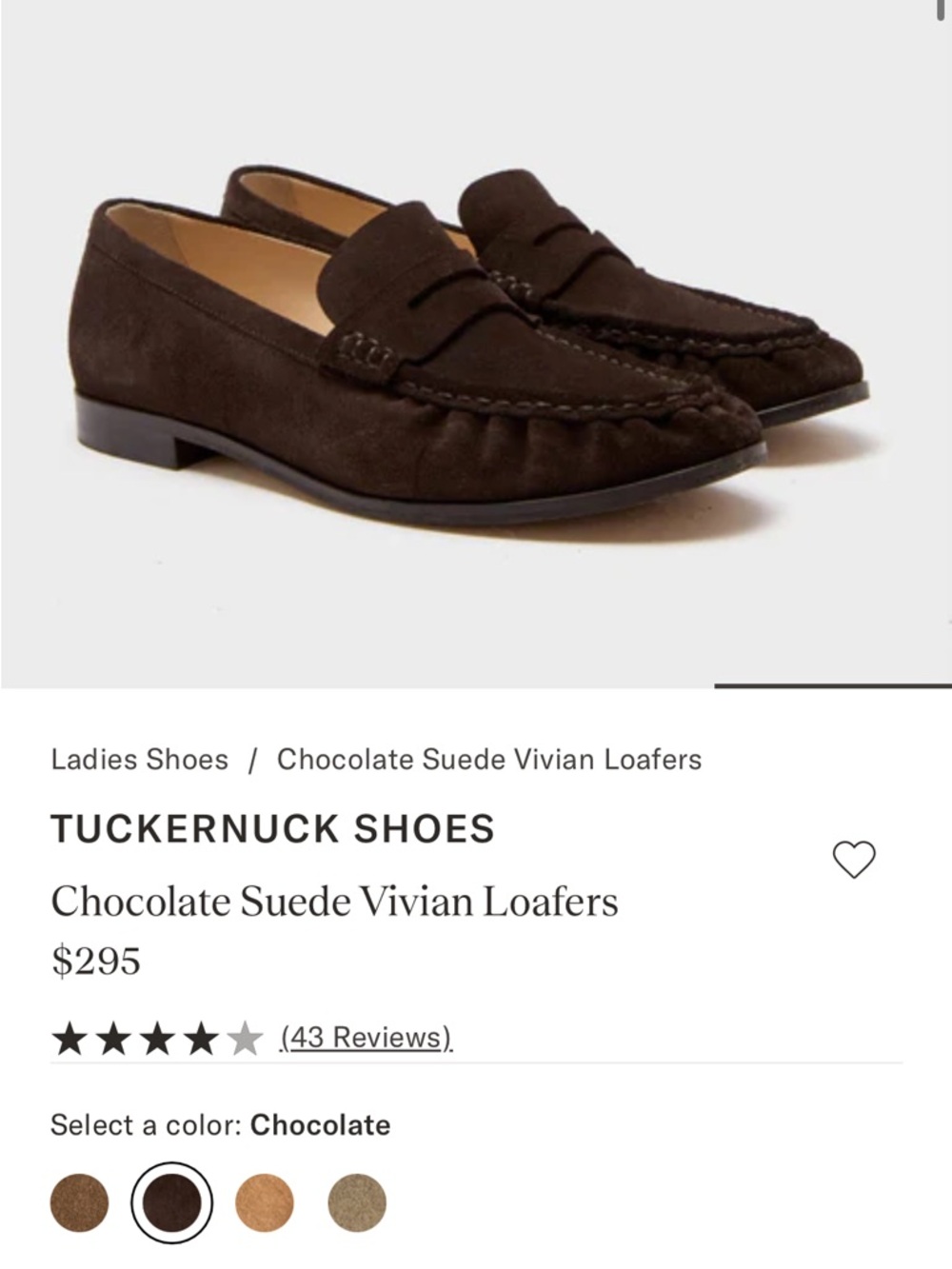Viewport: 952px width, 1269px height.
Task: Click the heart wishlist icon
Action: [854, 859]
